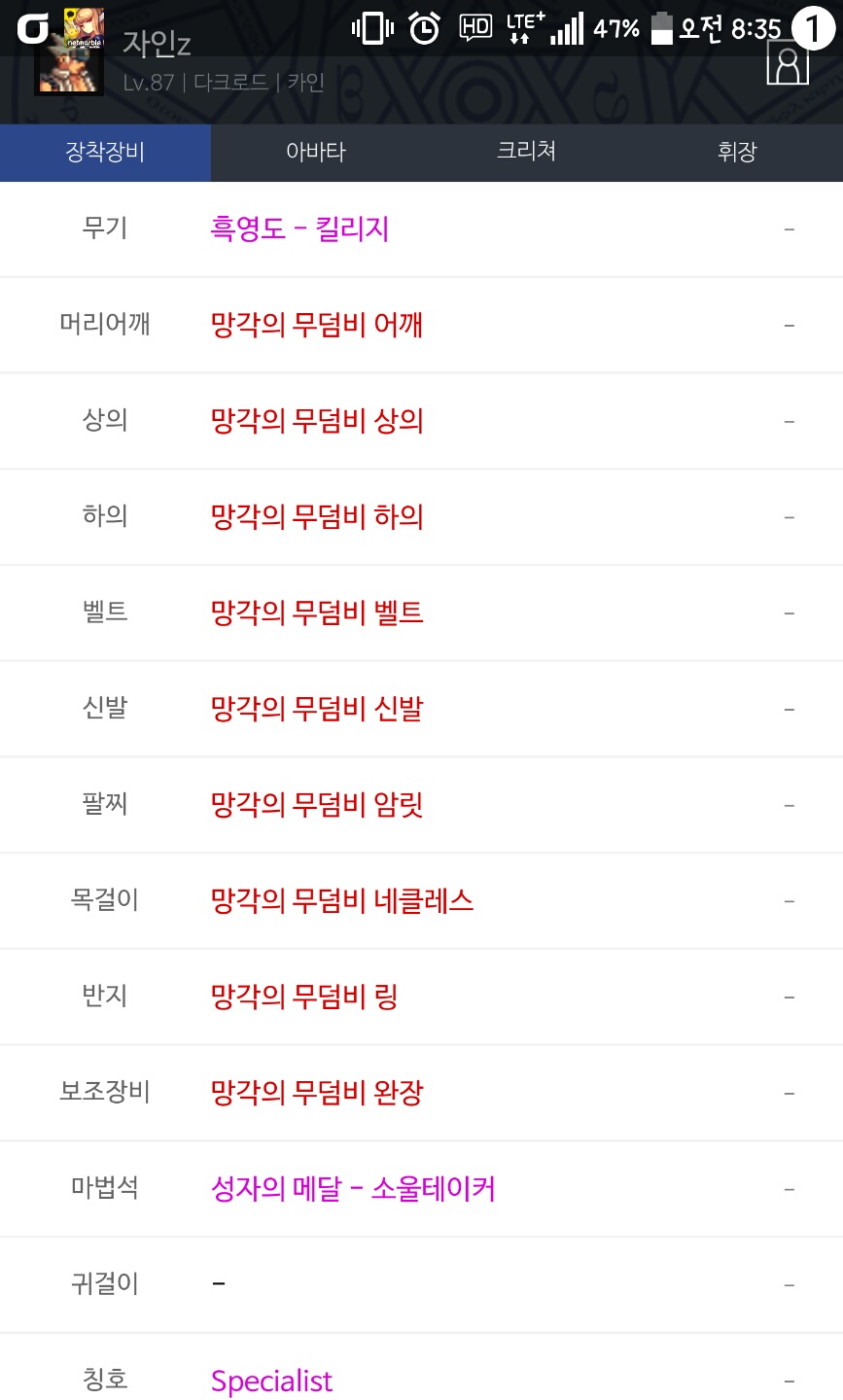Open 망각의 무덤비 네클레스 item
The height and width of the screenshot is (1400, 843).
click(342, 900)
